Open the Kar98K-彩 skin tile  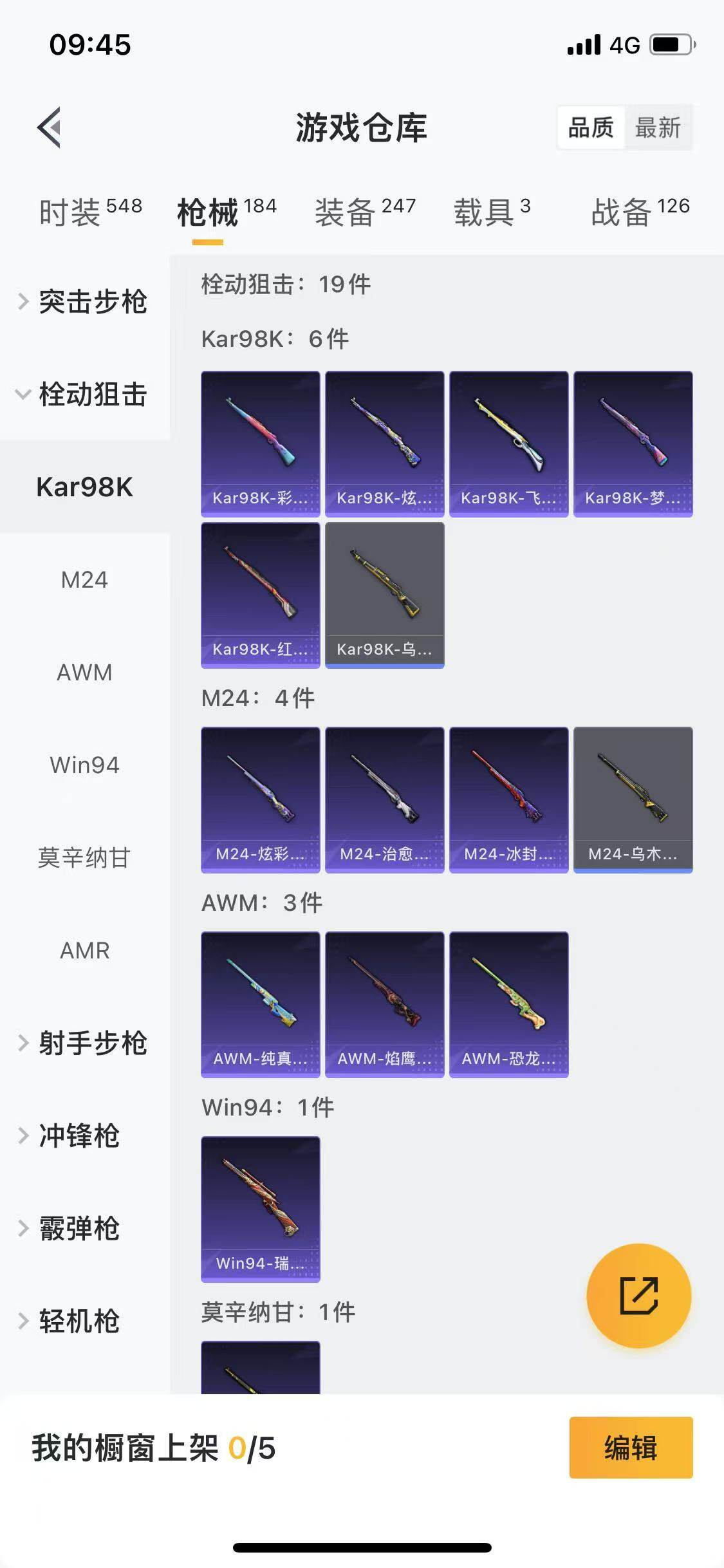(260, 443)
